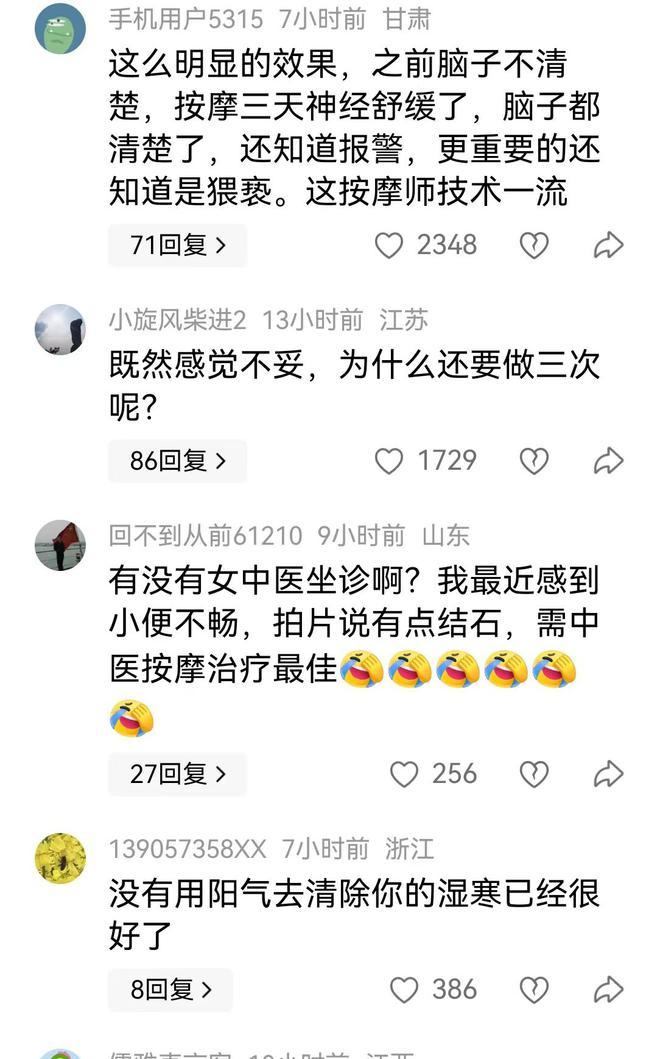Like the comment by 139057358XX
The width and height of the screenshot is (660, 1059).
coord(403,990)
